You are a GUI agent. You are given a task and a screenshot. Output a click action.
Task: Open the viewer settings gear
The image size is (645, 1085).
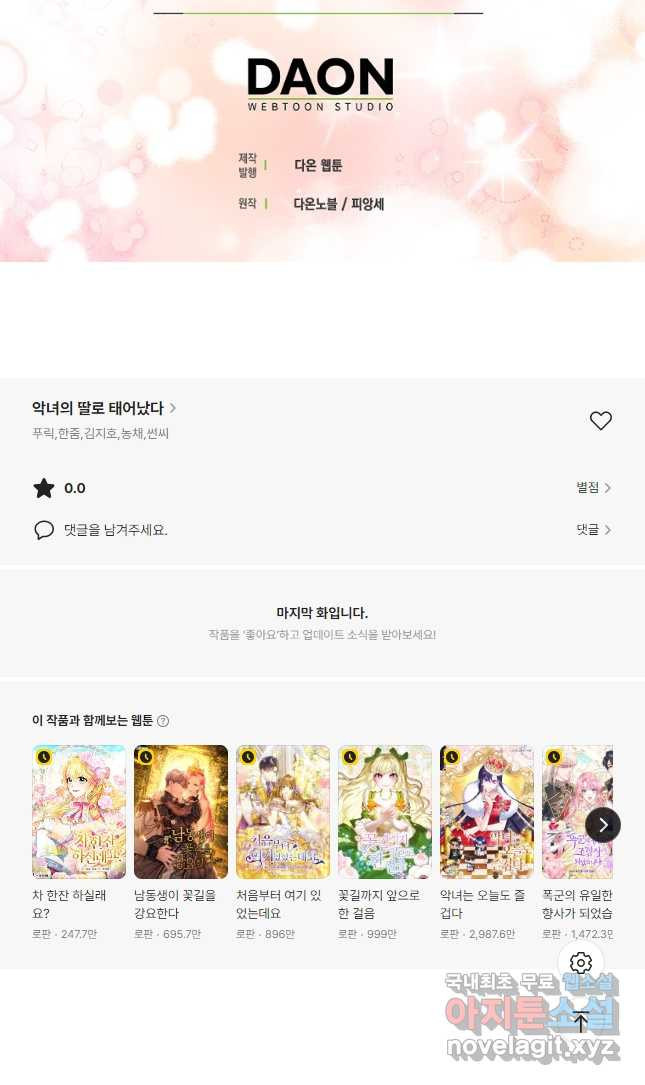(x=581, y=963)
